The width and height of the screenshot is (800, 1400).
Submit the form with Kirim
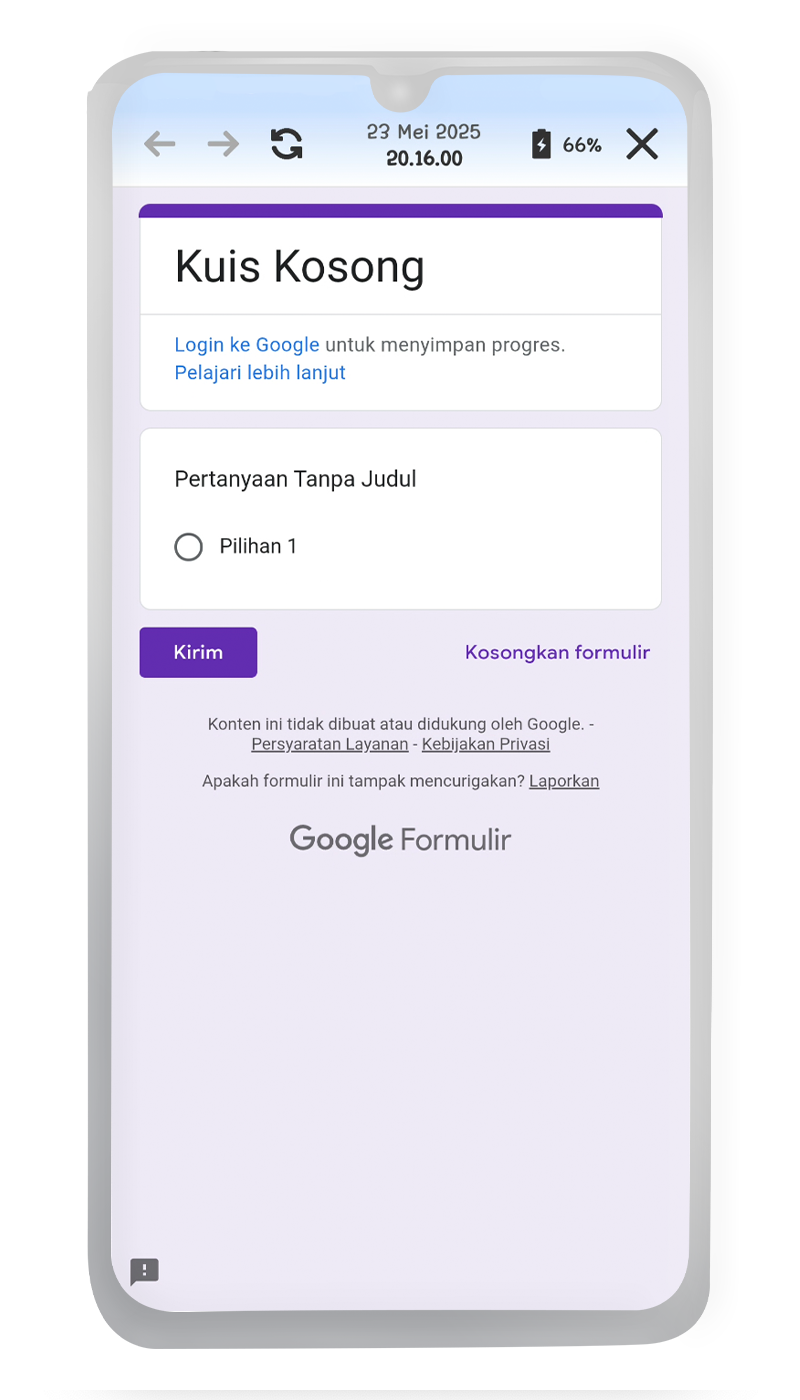198,652
